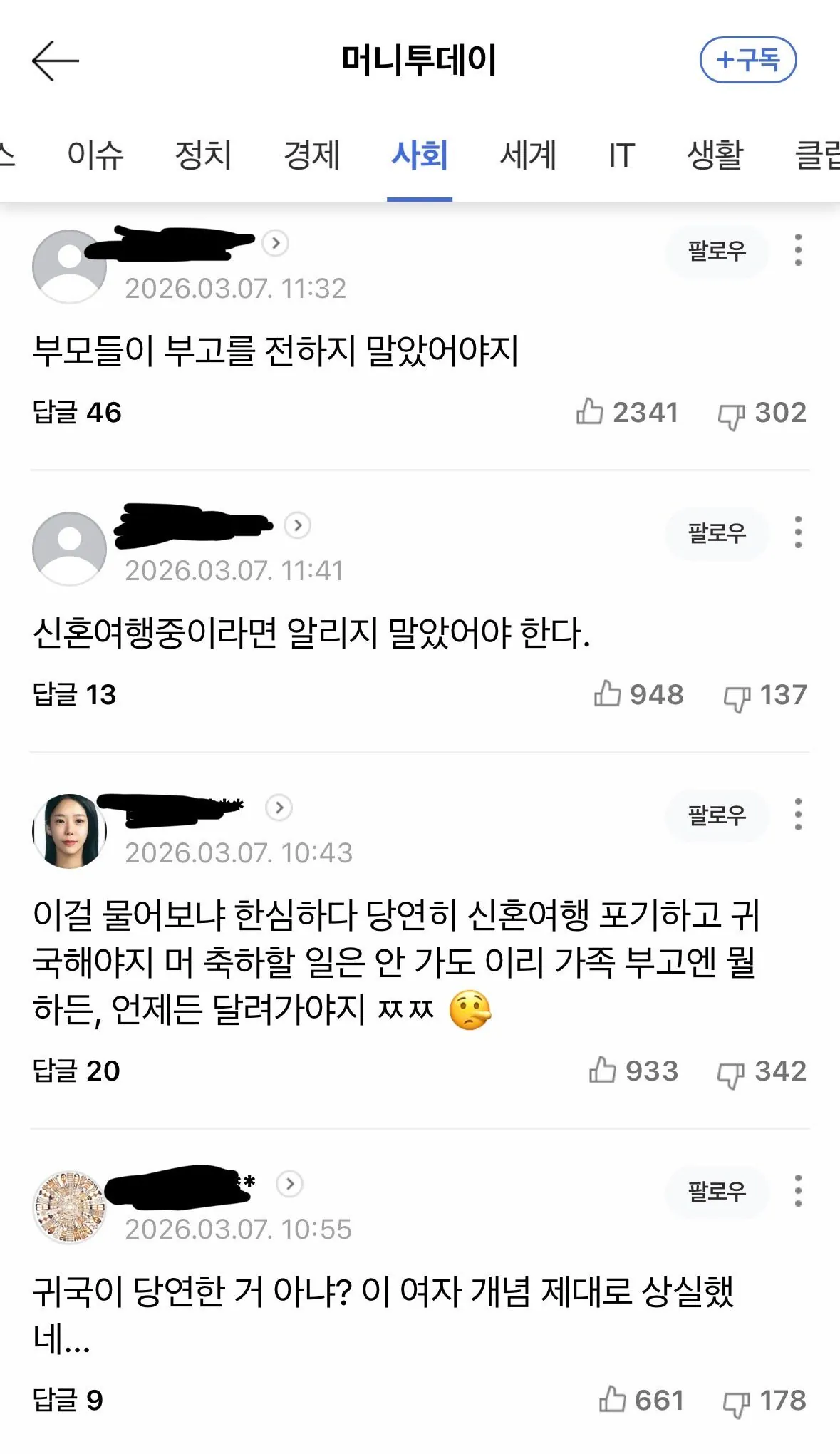Switch to the 정치 tab
Image resolution: width=840 pixels, height=1454 pixels.
coord(203,155)
